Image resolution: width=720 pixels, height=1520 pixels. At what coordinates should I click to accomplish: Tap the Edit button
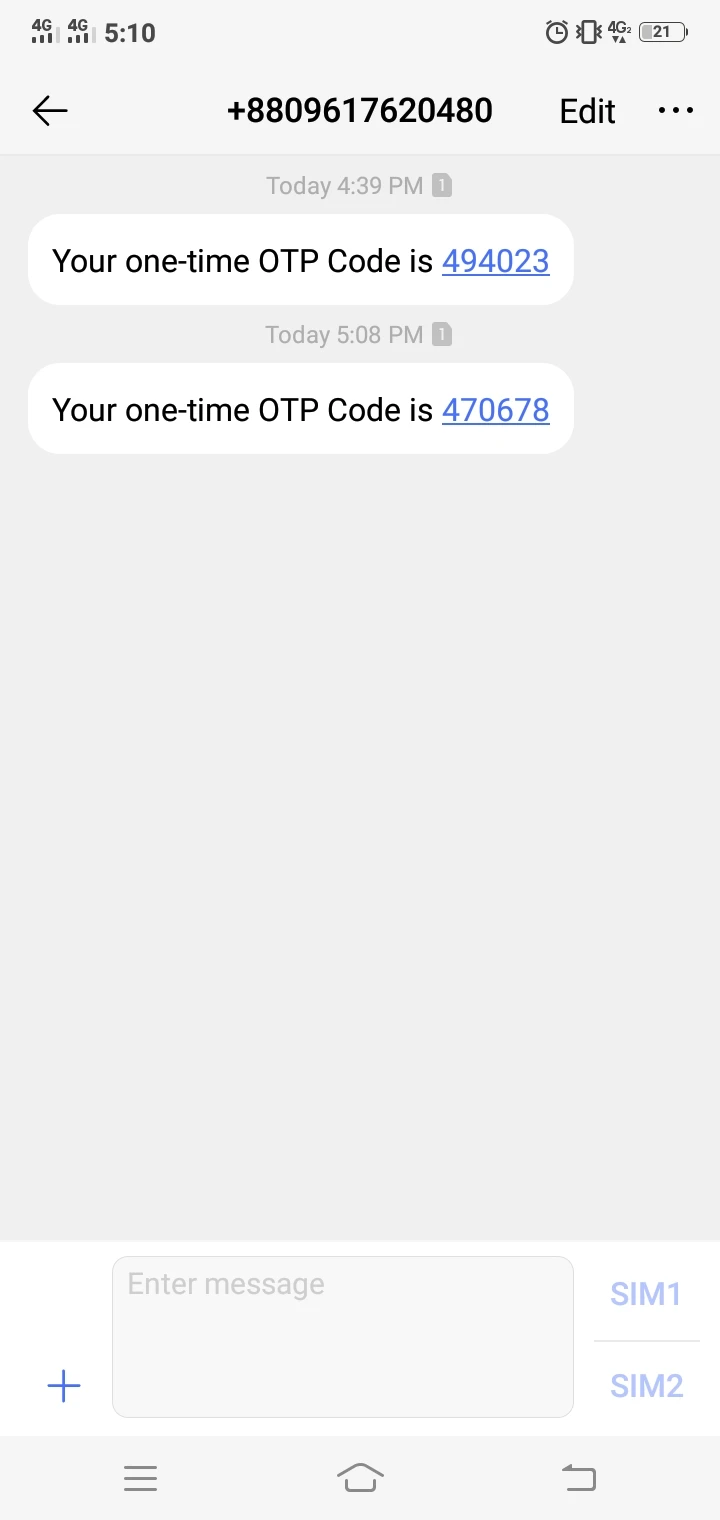(x=587, y=111)
